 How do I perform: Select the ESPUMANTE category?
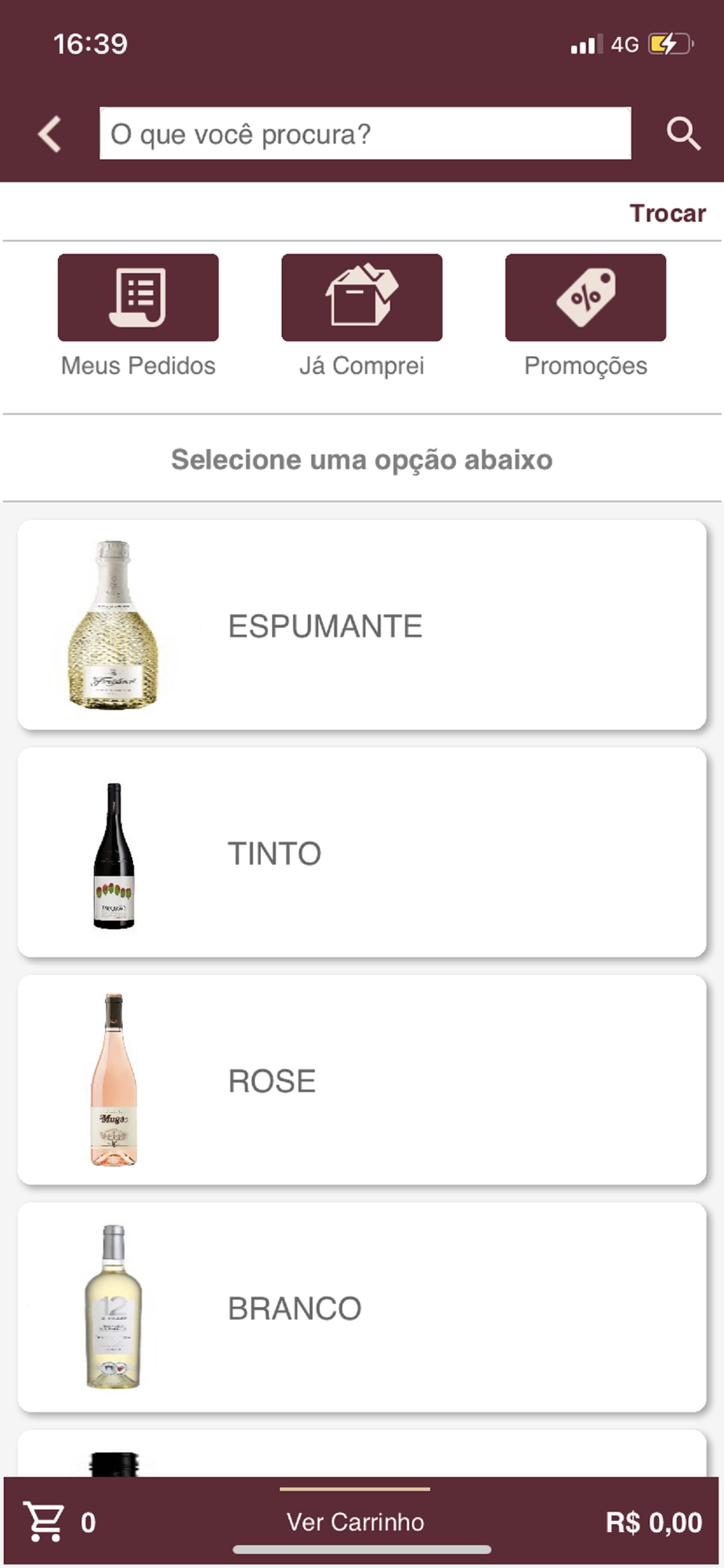pos(361,625)
